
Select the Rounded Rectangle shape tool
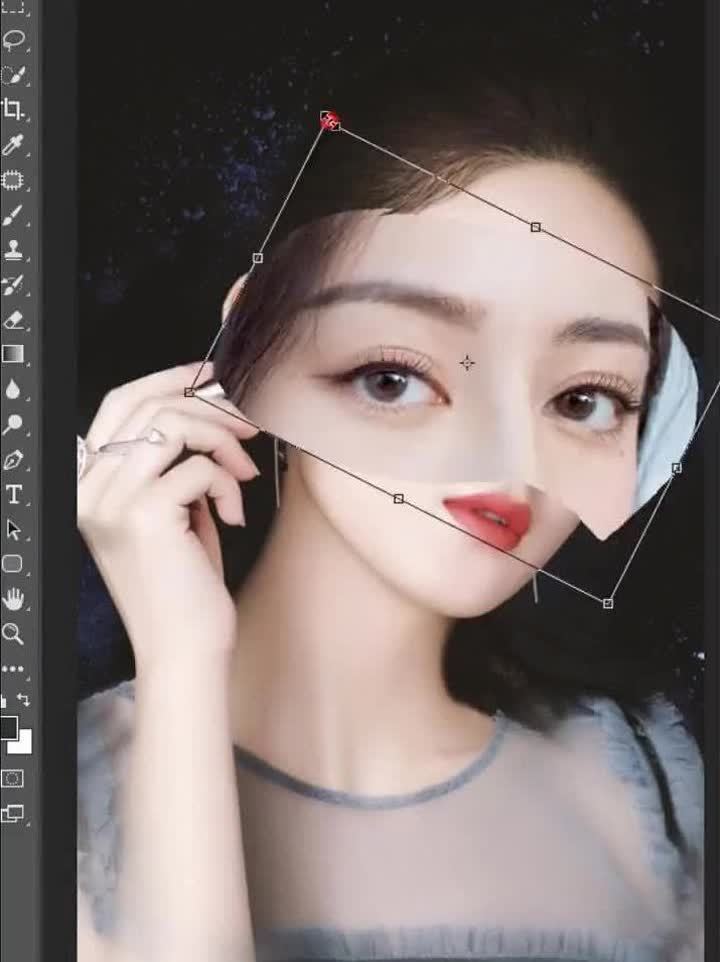point(13,564)
